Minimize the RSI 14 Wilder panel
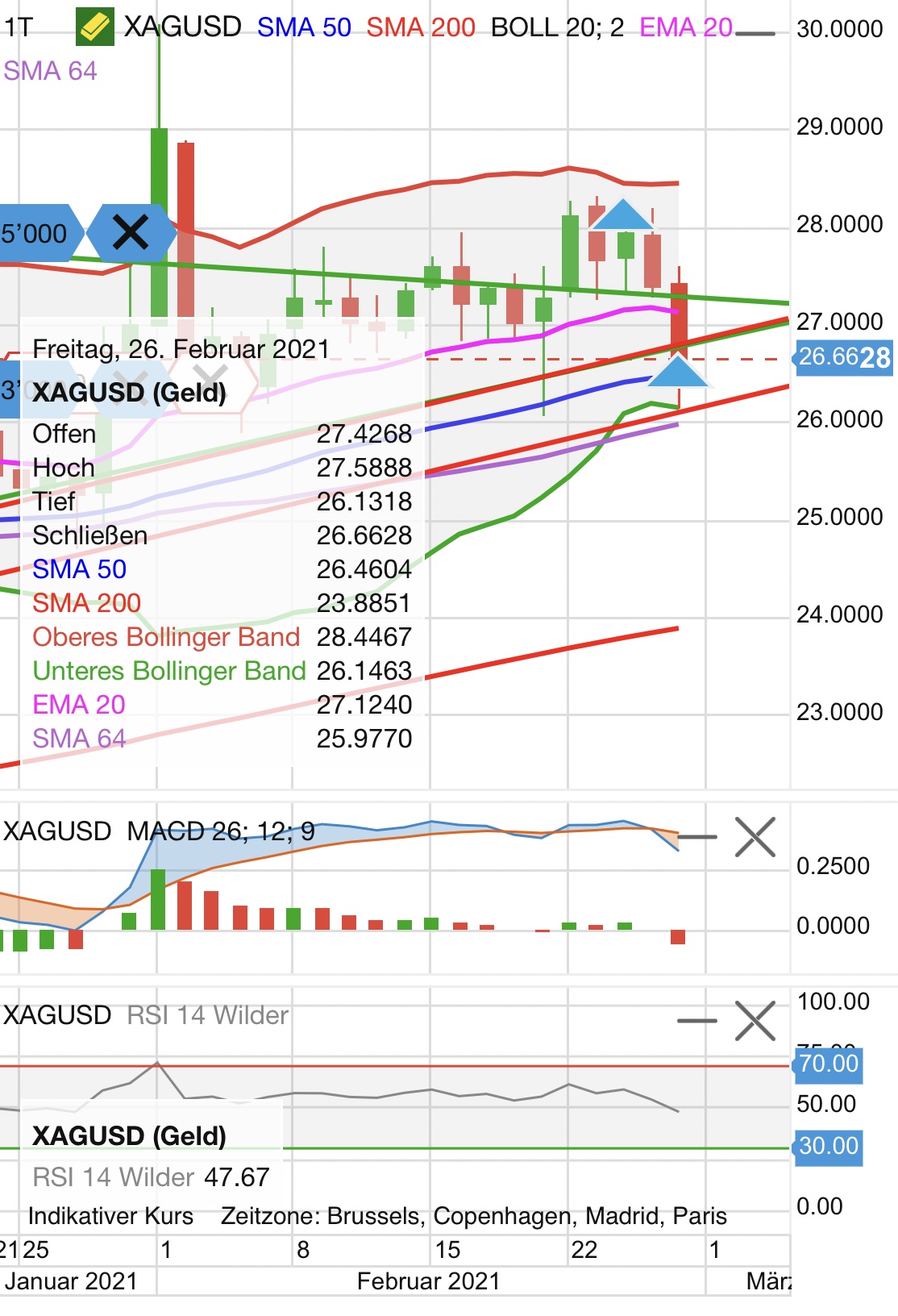Viewport: 898px width, 1316px height. (697, 1021)
